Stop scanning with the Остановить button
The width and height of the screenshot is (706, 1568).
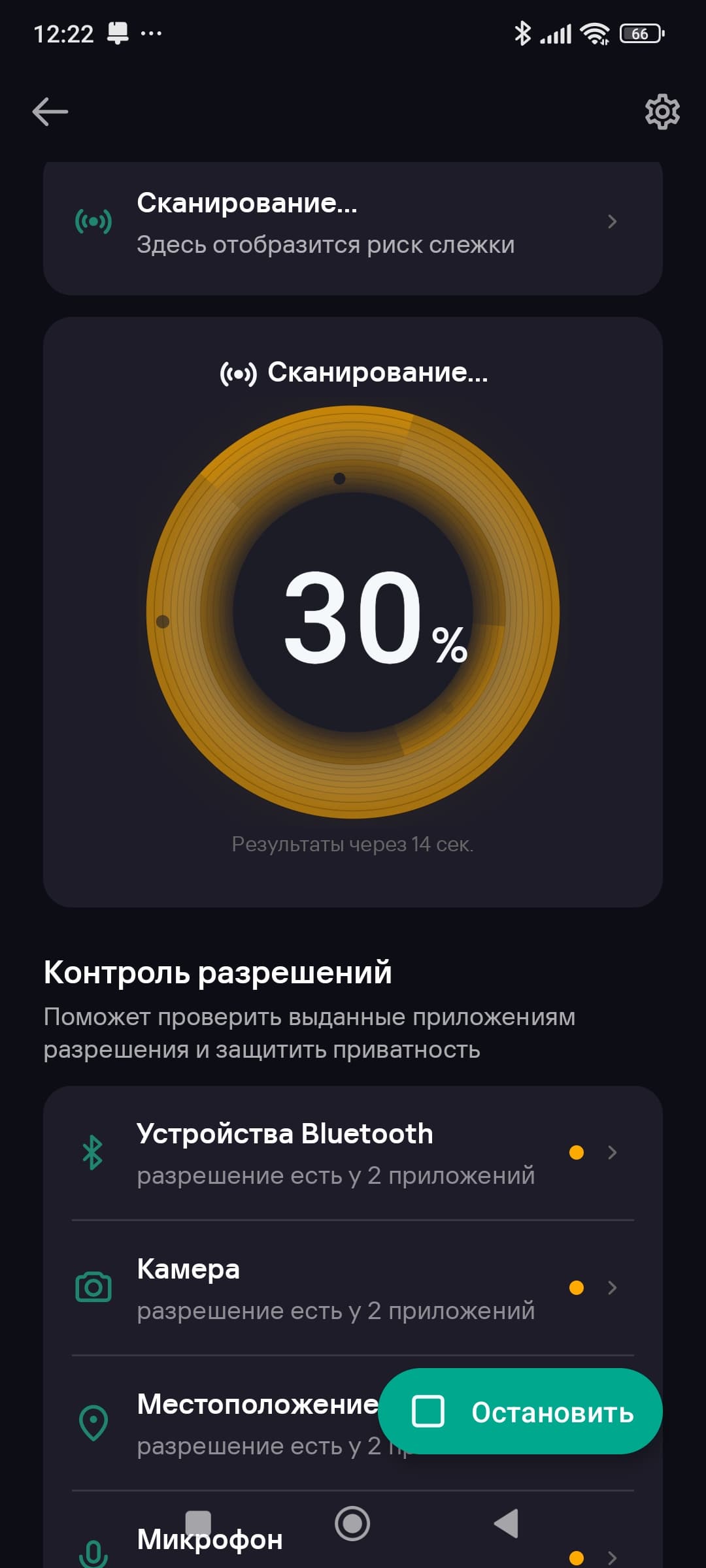(520, 1412)
